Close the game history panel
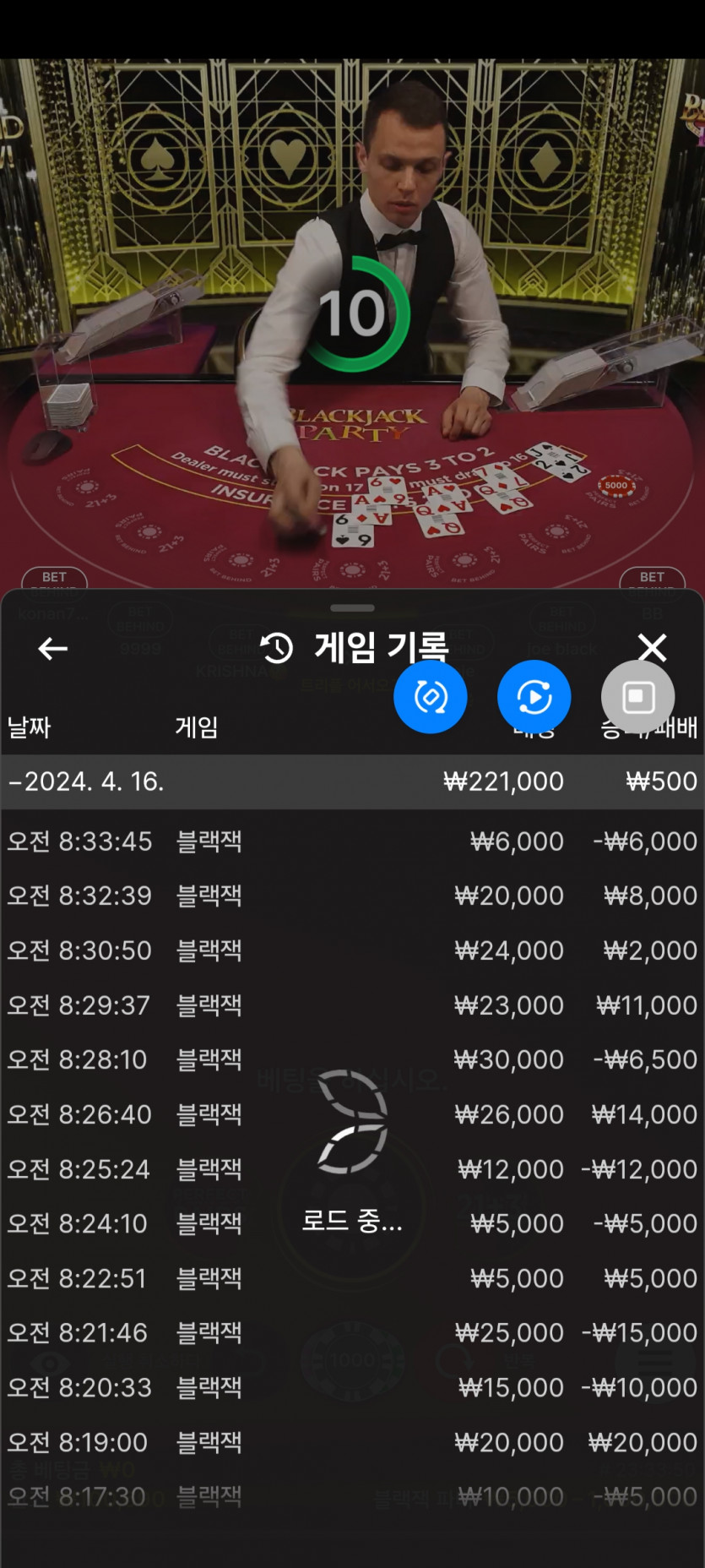 [x=652, y=649]
